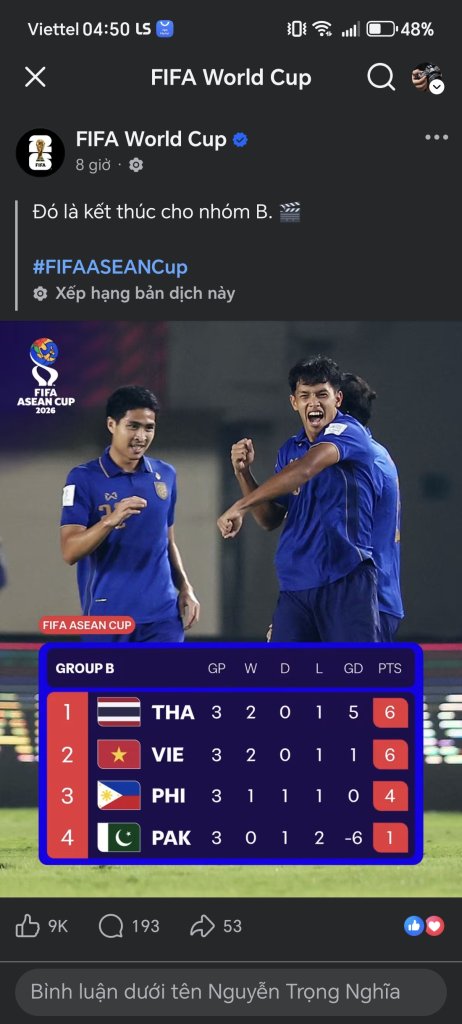Like the FIFA World Cup post
This screenshot has height=1024, width=462.
tap(41, 926)
